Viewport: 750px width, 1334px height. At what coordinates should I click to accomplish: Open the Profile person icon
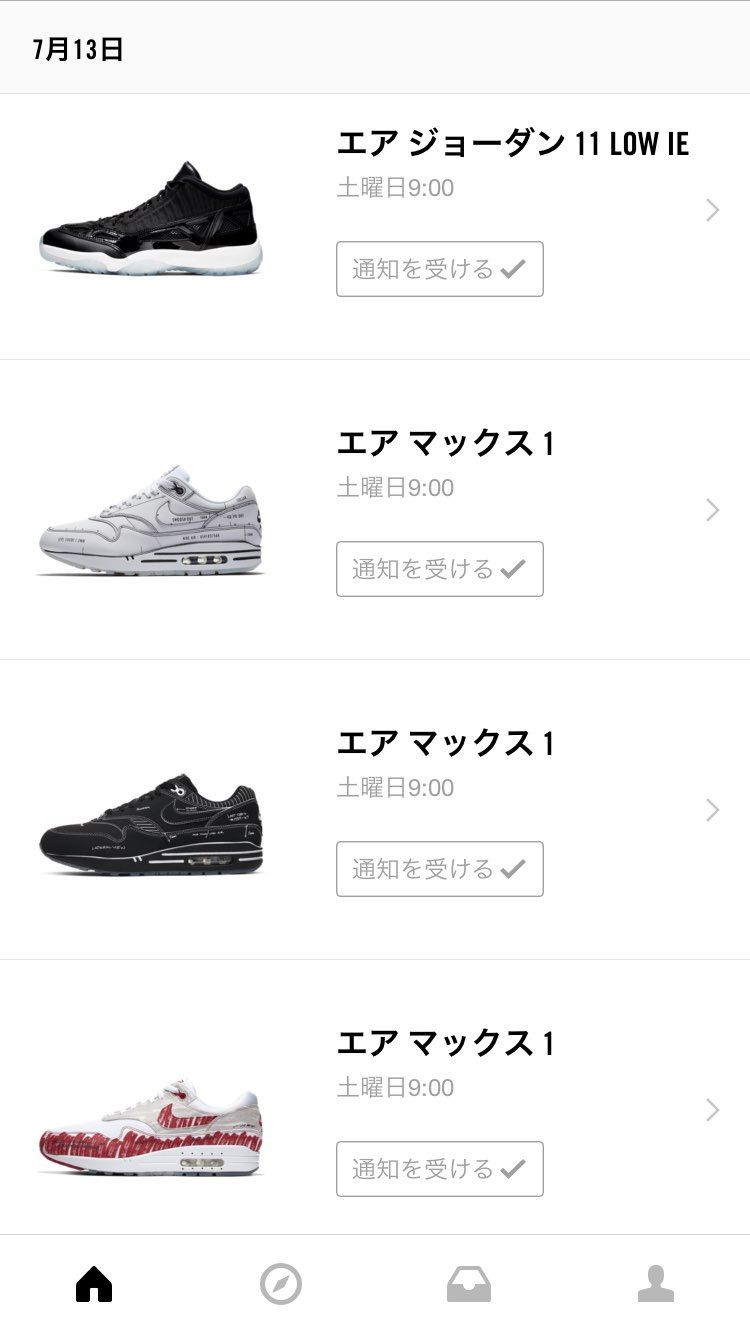pyautogui.click(x=656, y=1283)
